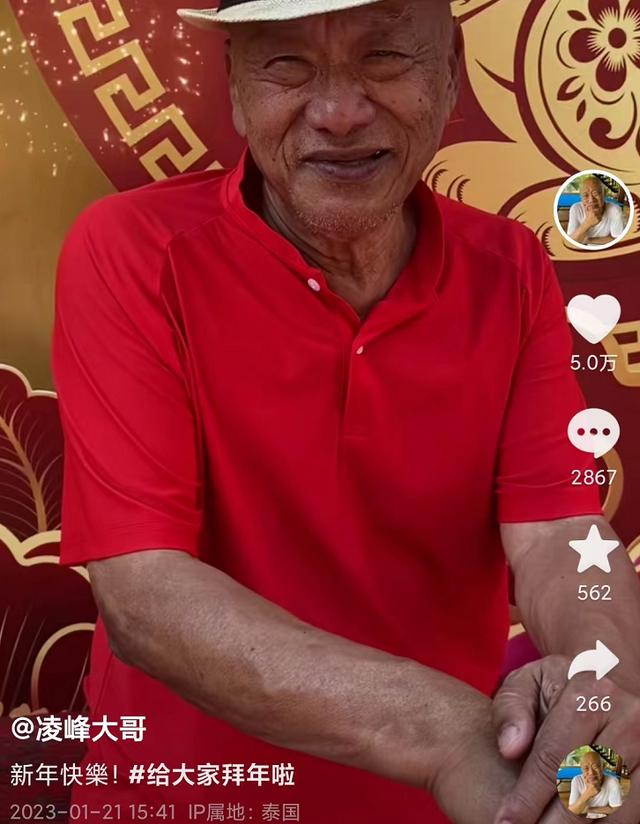Open the #给大家拜年啦 hashtag
The image size is (640, 824).
click(x=211, y=775)
